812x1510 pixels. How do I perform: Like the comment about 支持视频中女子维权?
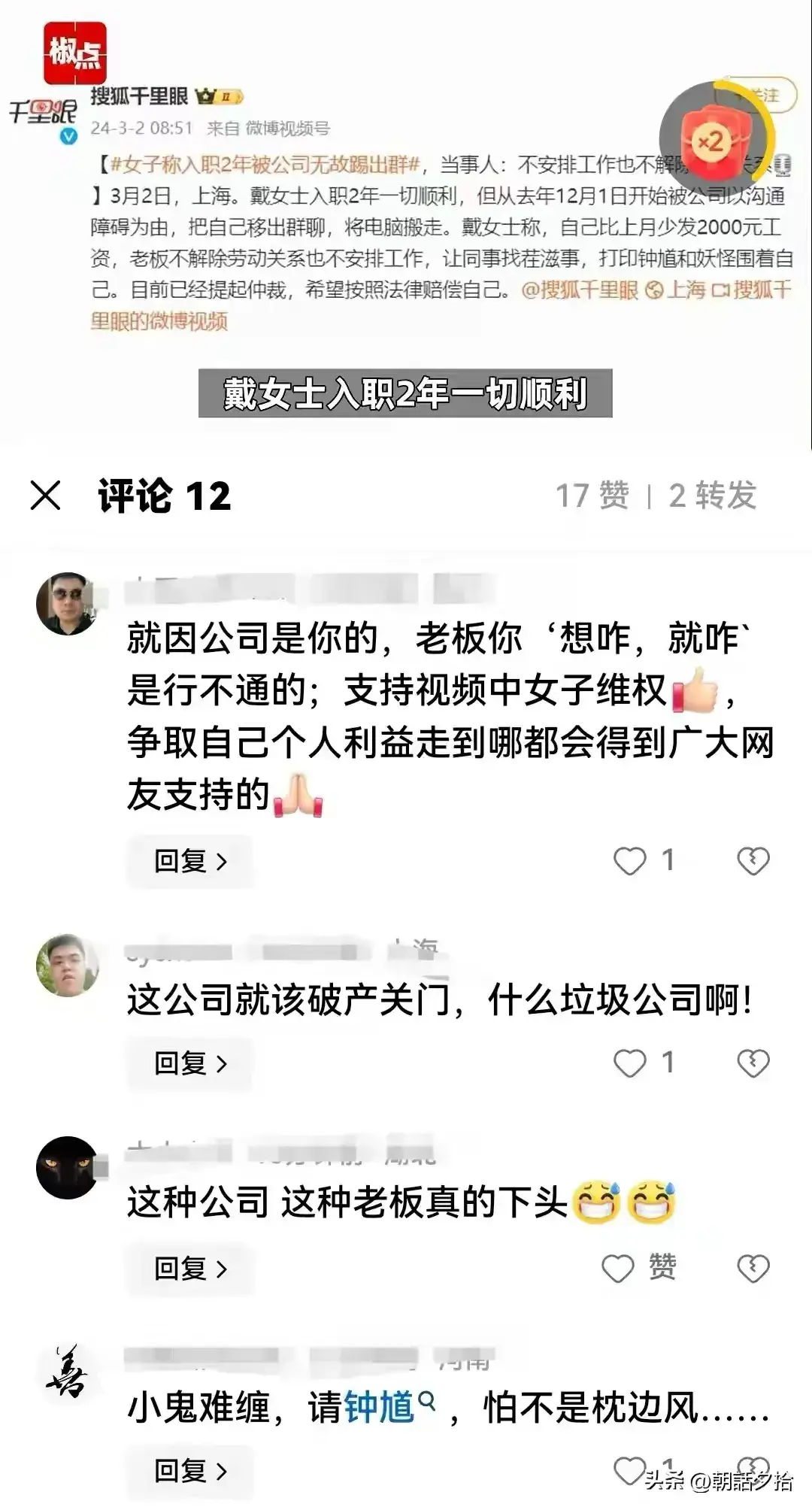click(630, 861)
